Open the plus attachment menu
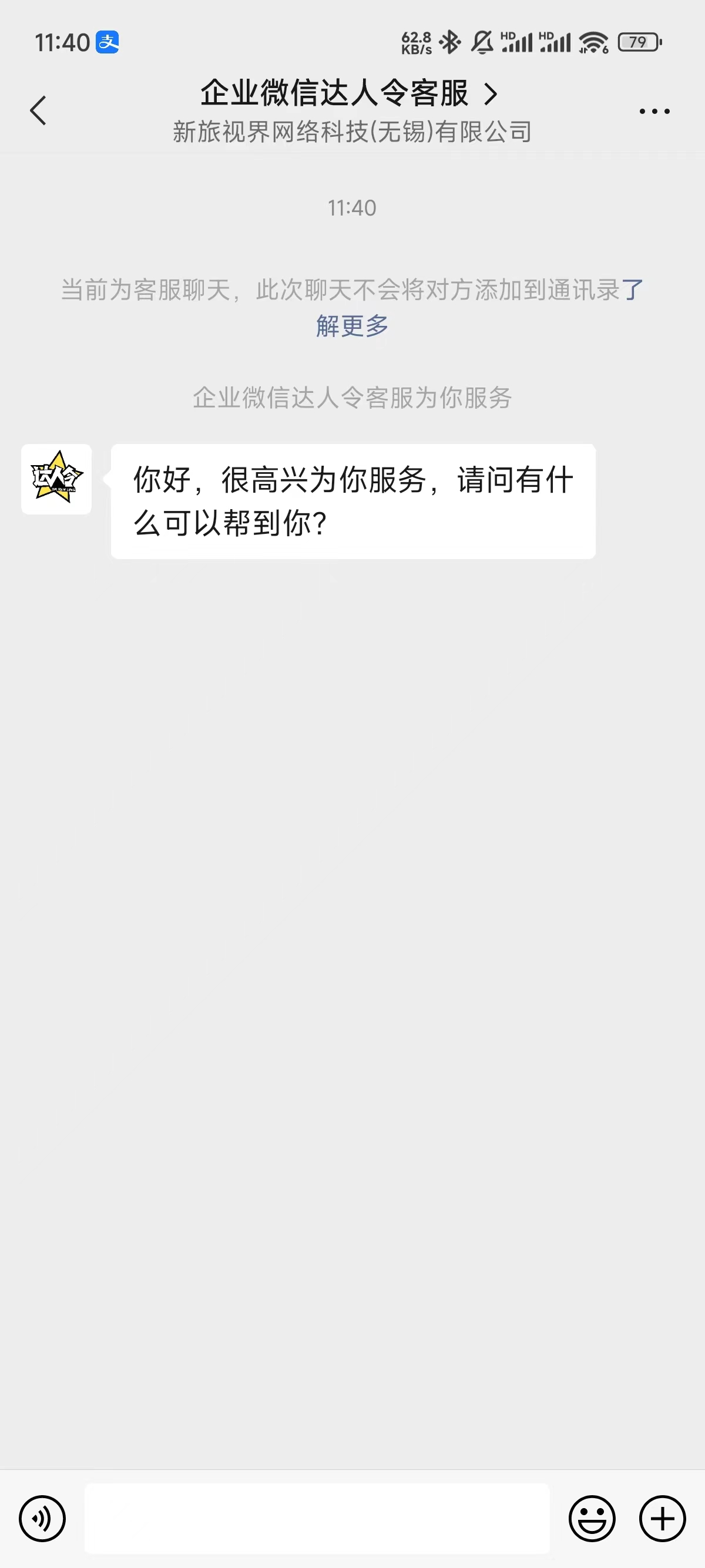Viewport: 705px width, 1568px height. 662,1518
